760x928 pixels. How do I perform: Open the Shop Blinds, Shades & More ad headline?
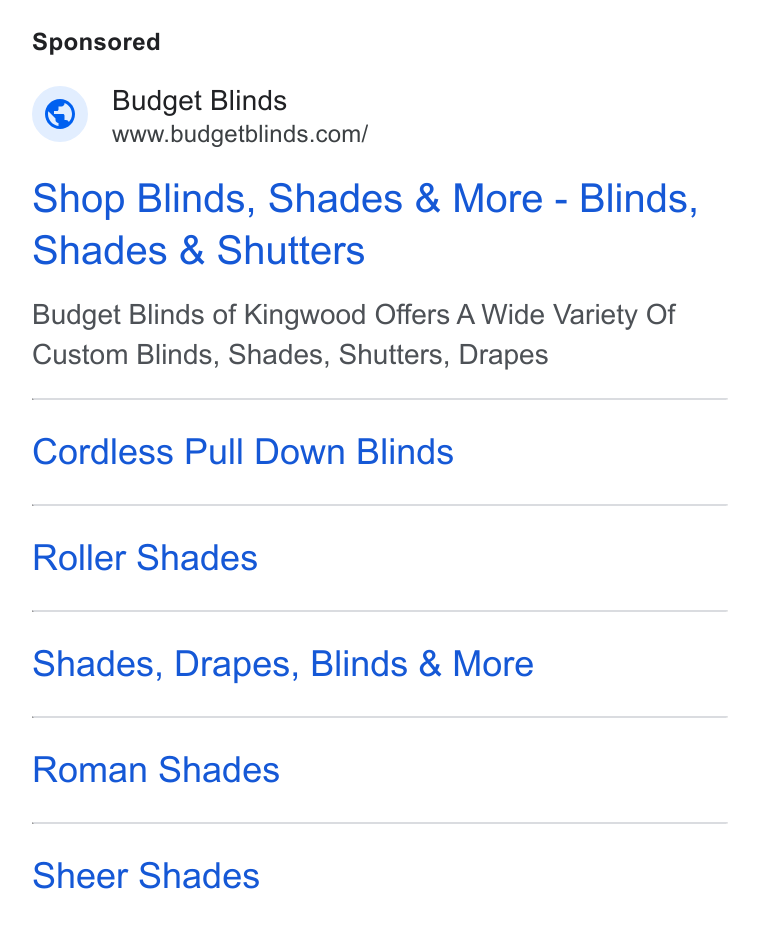(x=365, y=224)
